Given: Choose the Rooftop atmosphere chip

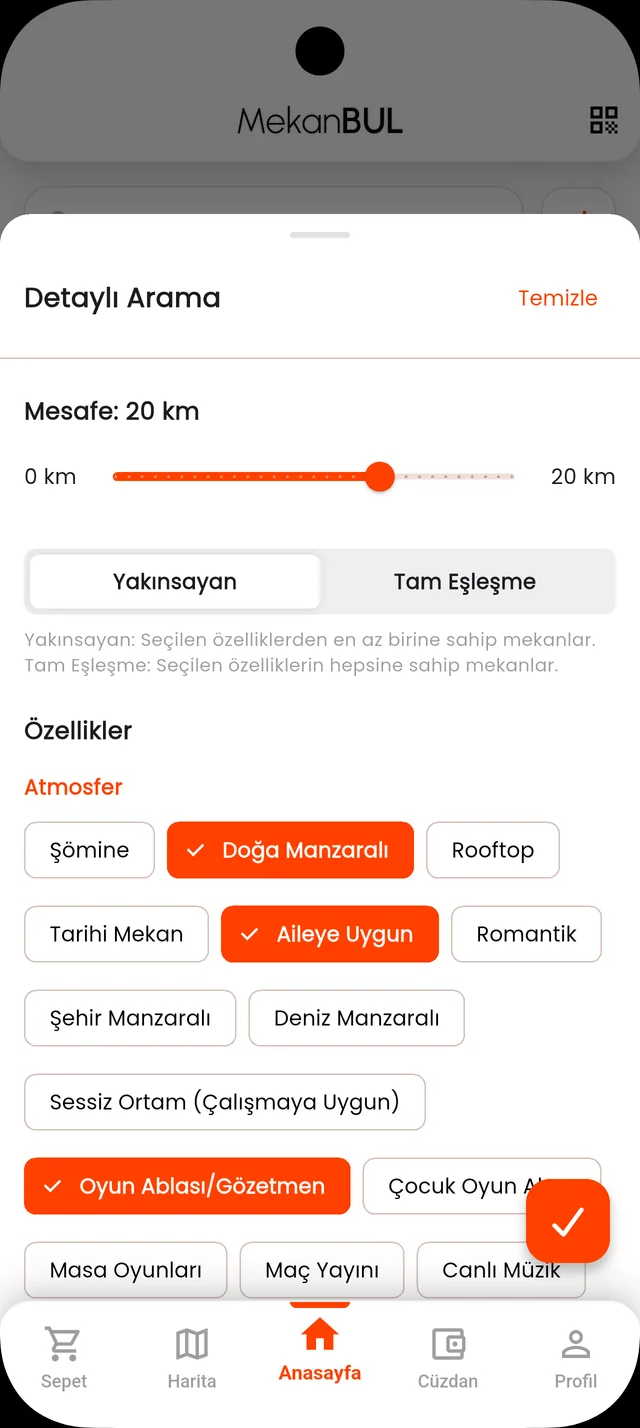Looking at the screenshot, I should pos(493,850).
